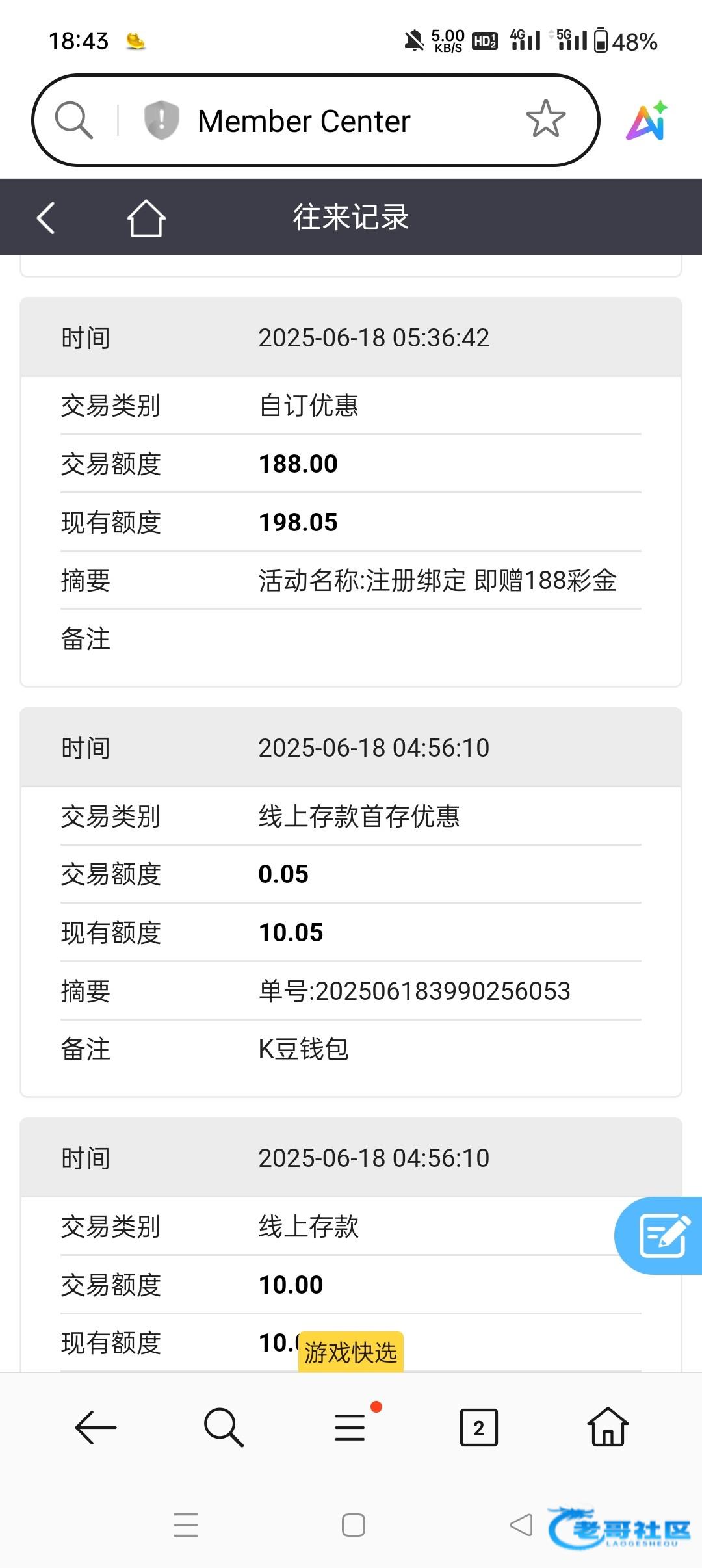
Task: Tap the system home square button
Action: (x=354, y=1525)
